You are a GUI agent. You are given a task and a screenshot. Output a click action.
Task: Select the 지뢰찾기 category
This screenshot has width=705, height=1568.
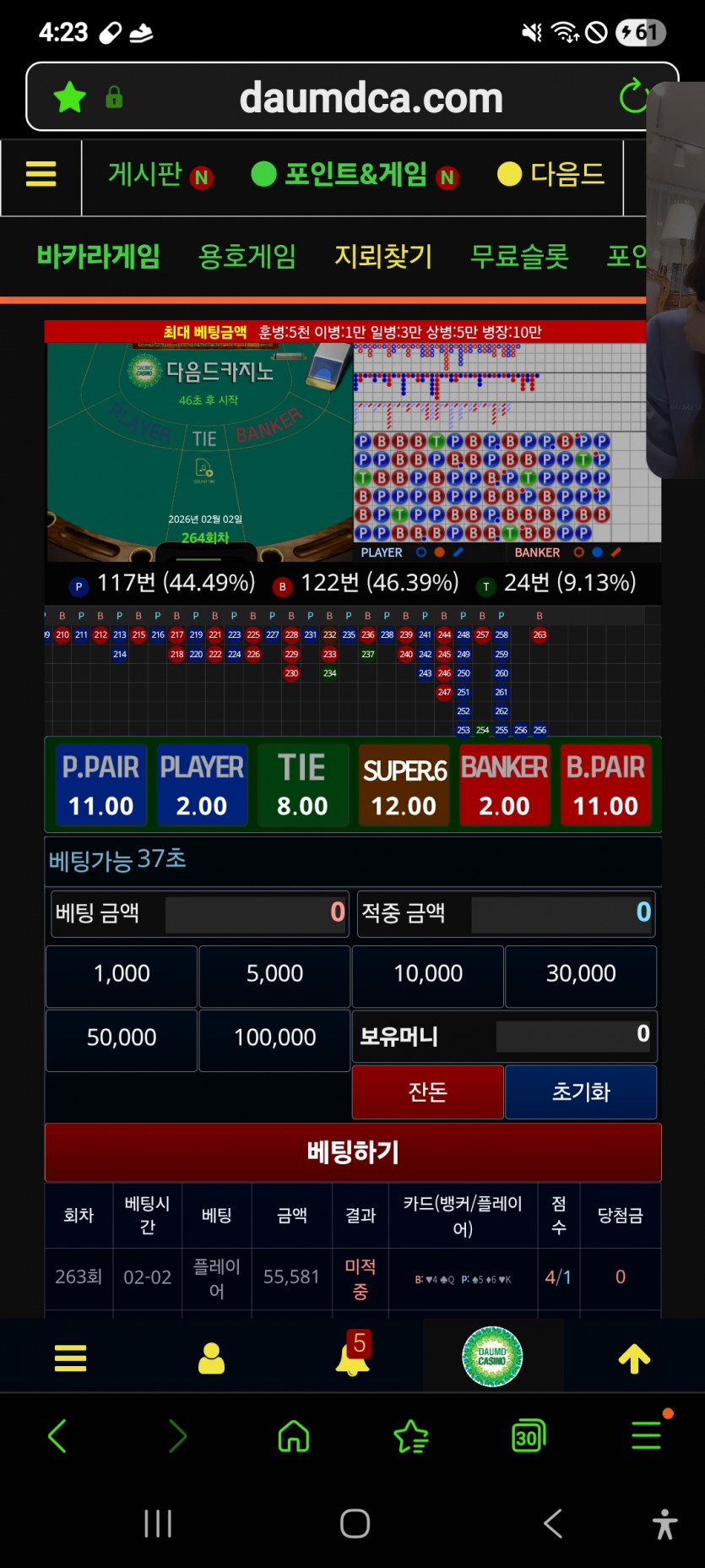click(x=382, y=257)
